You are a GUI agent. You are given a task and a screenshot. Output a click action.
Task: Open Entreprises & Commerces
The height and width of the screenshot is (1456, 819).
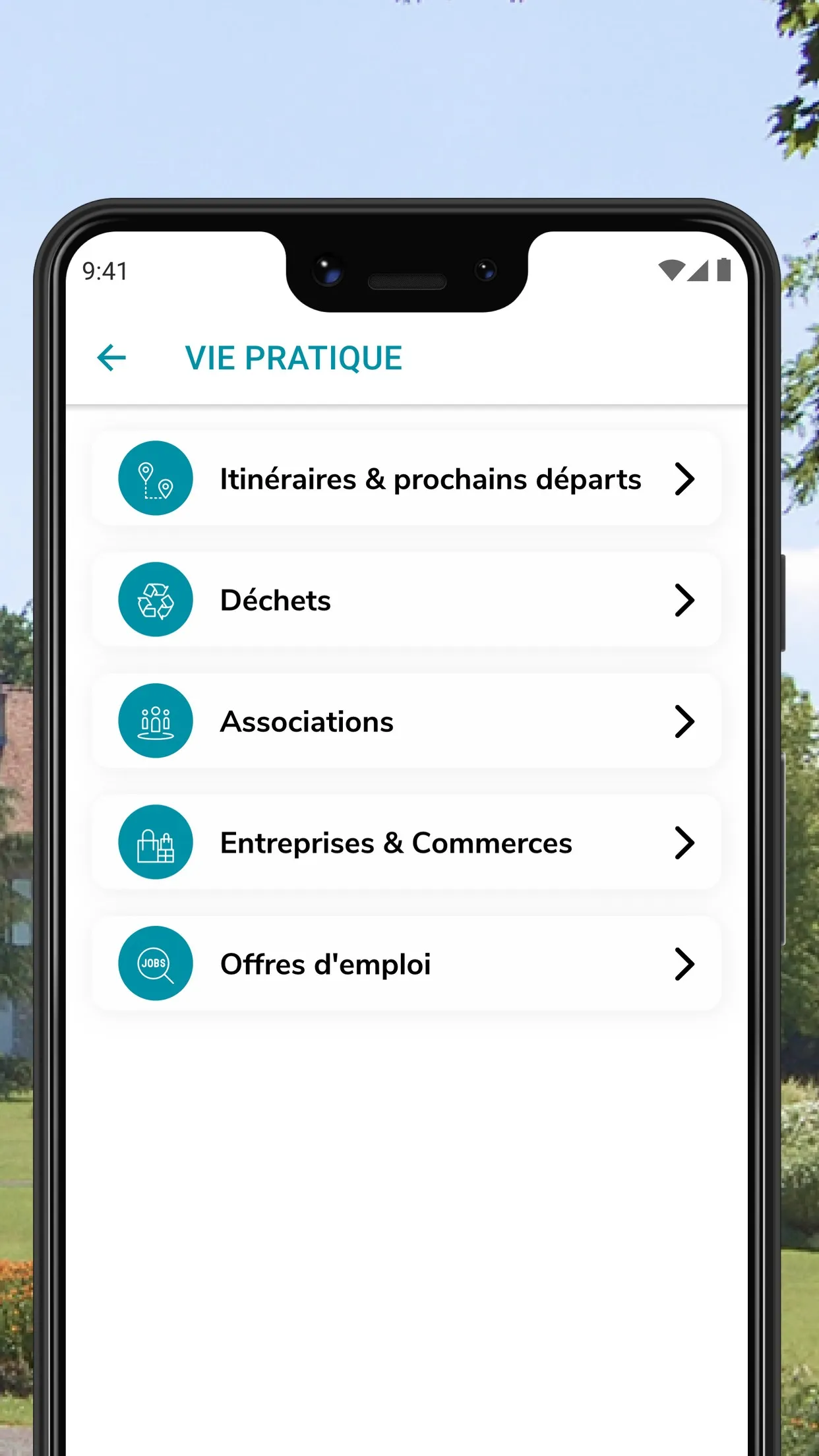click(x=407, y=842)
